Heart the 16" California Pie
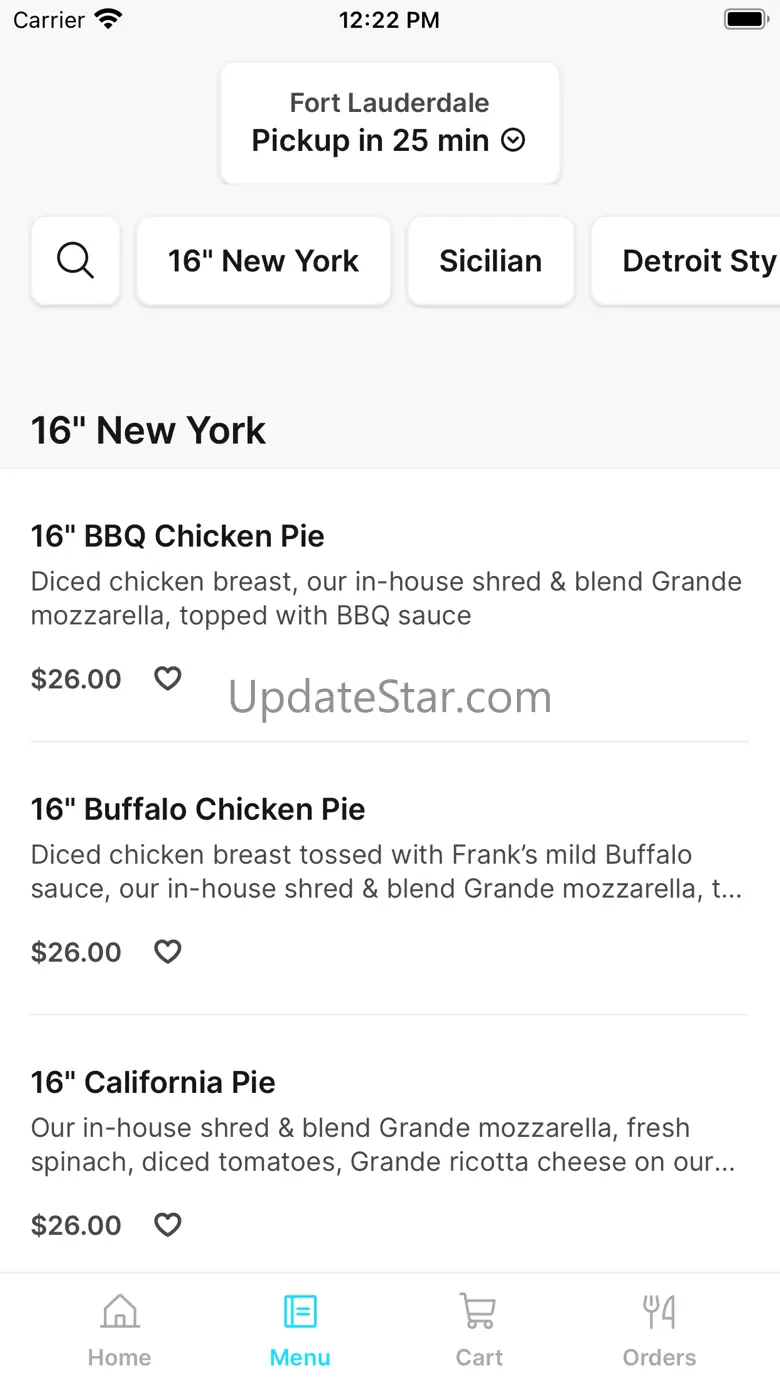The height and width of the screenshot is (1387, 780). [x=168, y=1225]
